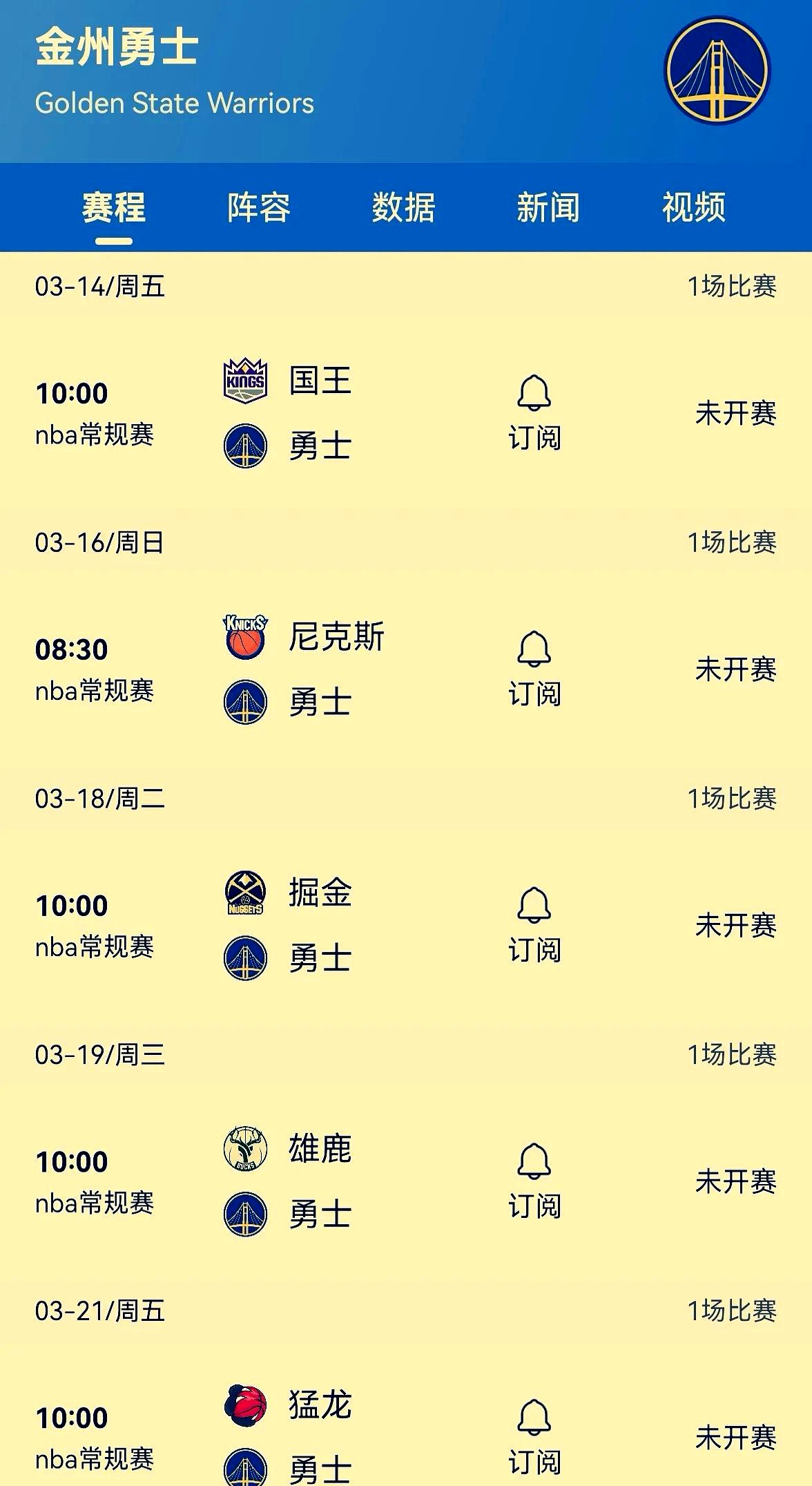Click the 10:00 start time of the Nuggets game
This screenshot has height=1486, width=812.
pos(72,905)
